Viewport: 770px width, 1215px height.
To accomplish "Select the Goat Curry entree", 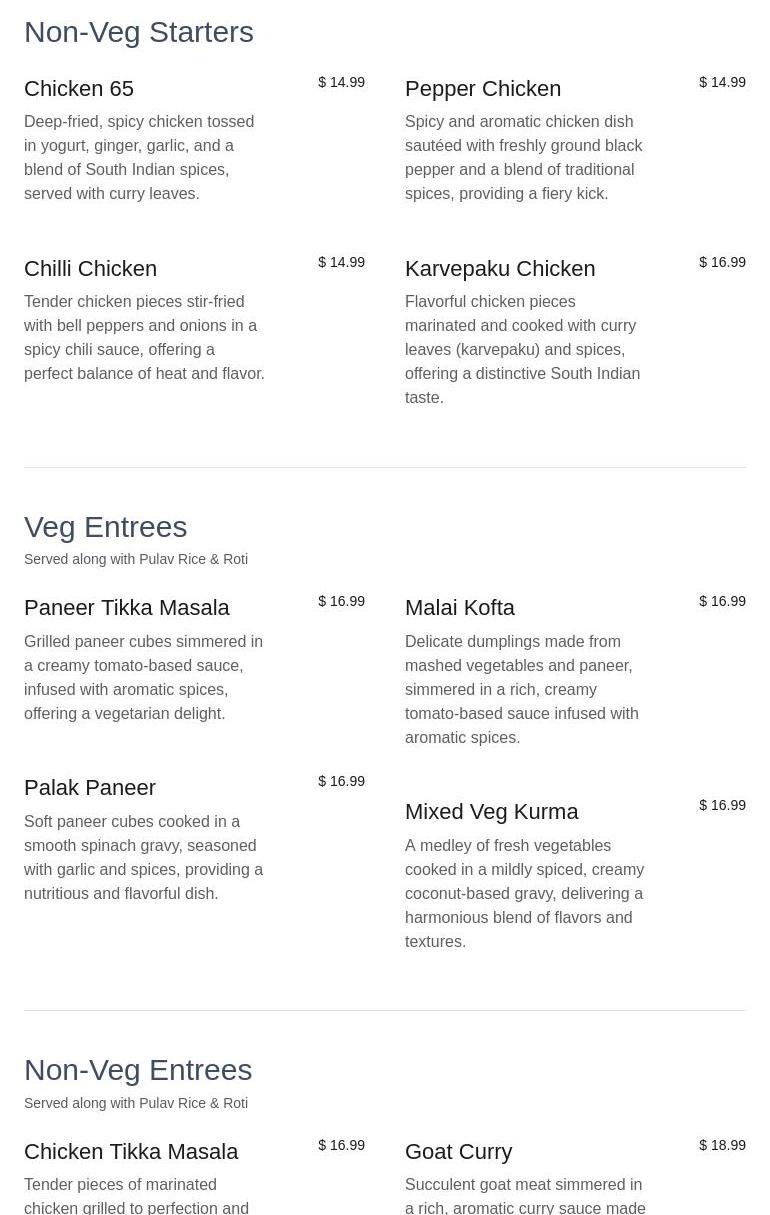I will click(x=459, y=1152).
